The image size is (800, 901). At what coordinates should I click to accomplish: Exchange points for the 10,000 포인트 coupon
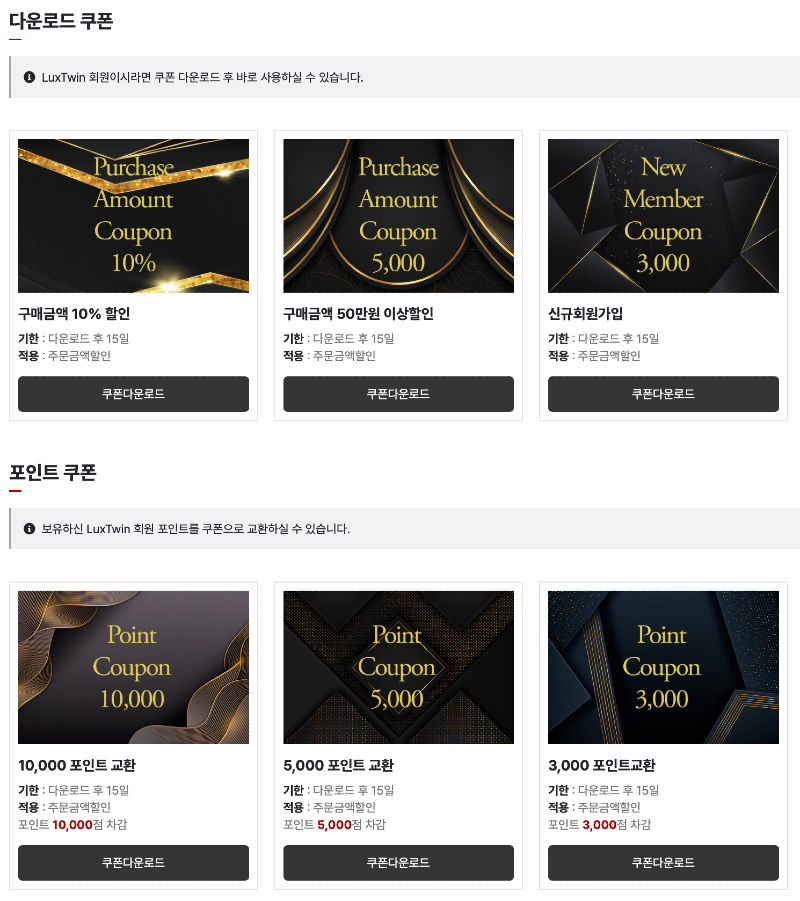click(x=133, y=862)
